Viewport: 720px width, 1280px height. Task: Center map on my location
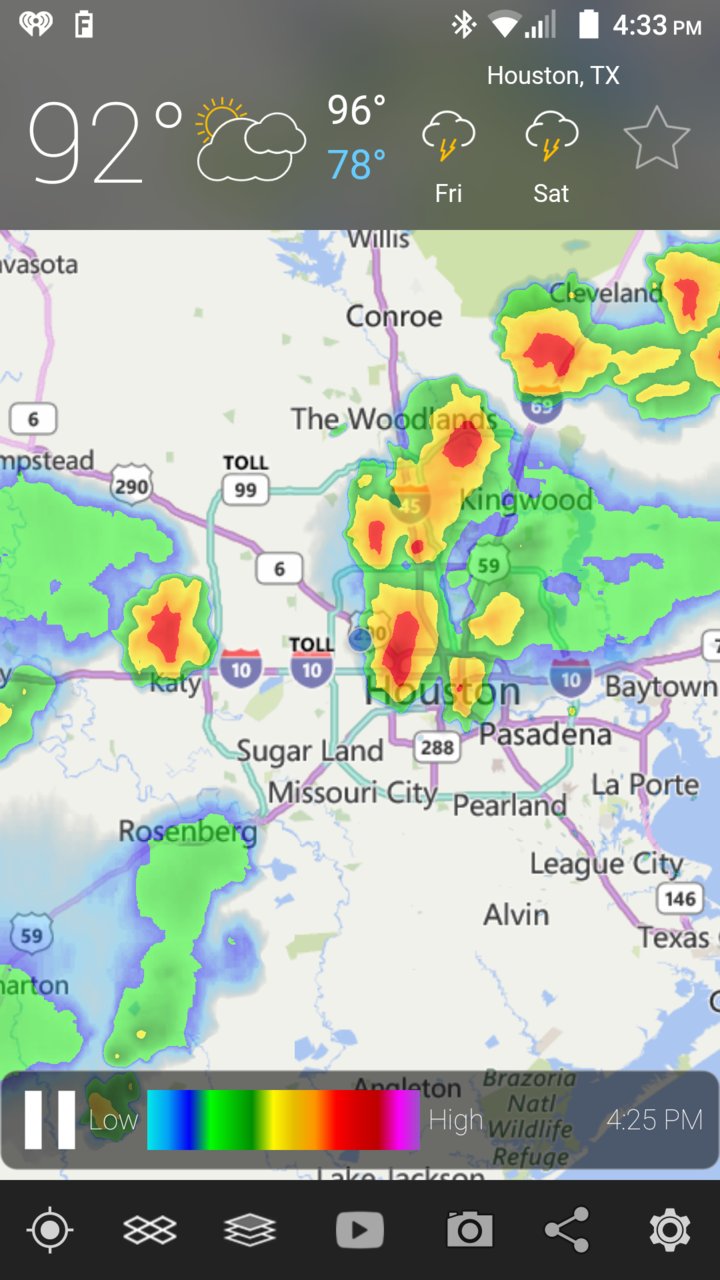[x=50, y=1230]
